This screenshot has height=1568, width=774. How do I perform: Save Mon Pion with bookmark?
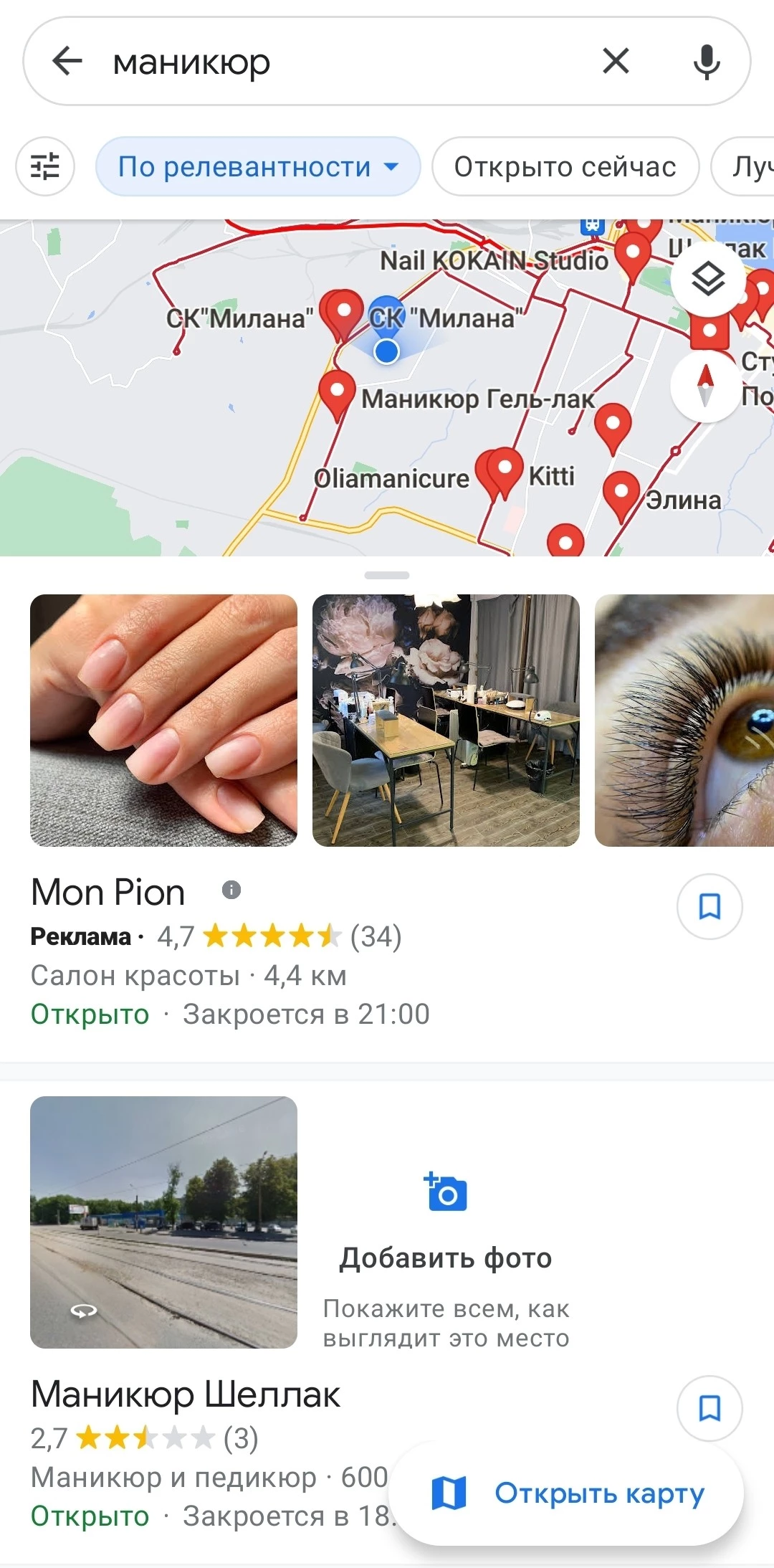pos(709,906)
